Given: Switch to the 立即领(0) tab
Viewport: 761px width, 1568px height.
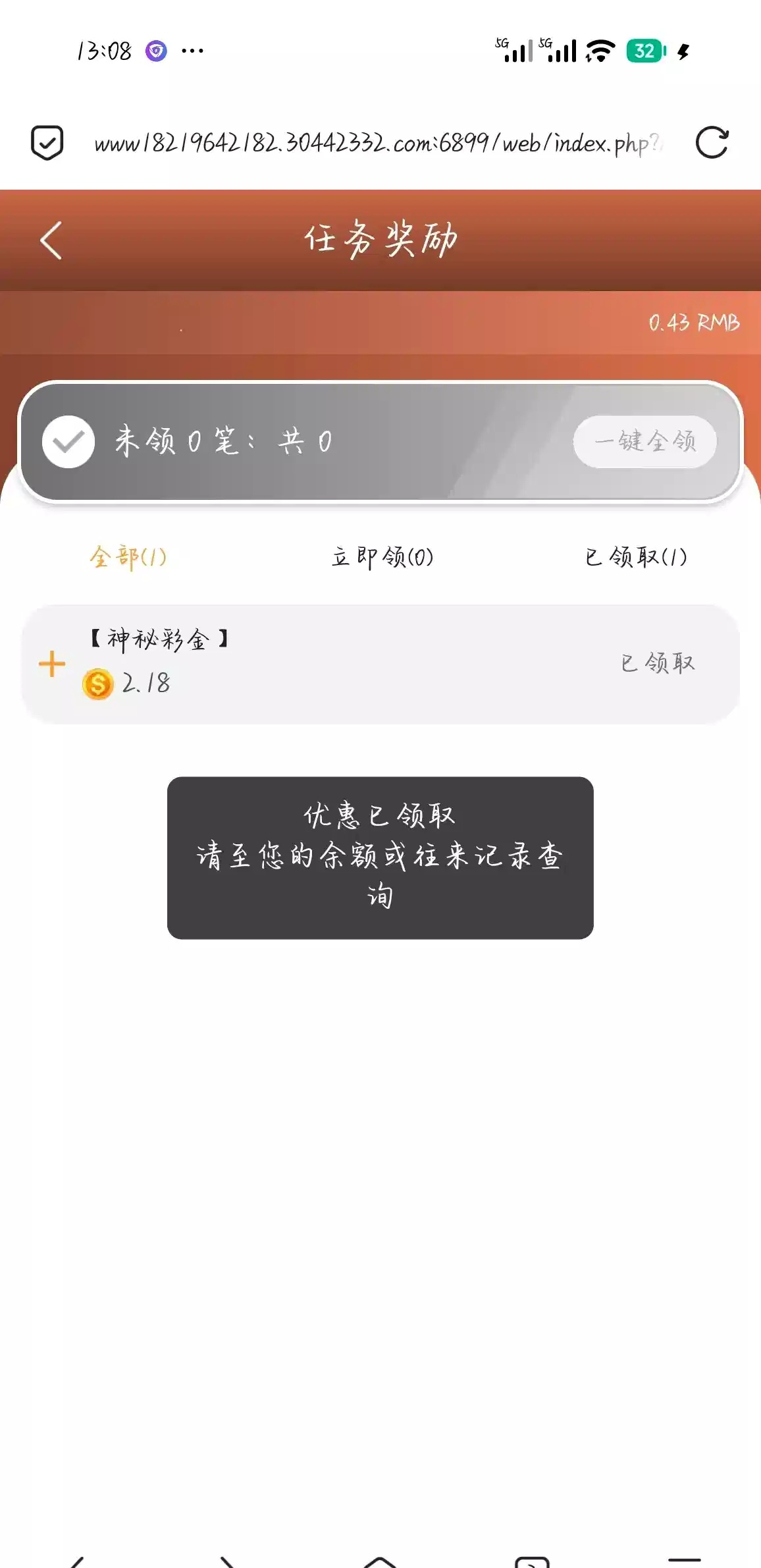Looking at the screenshot, I should tap(382, 557).
